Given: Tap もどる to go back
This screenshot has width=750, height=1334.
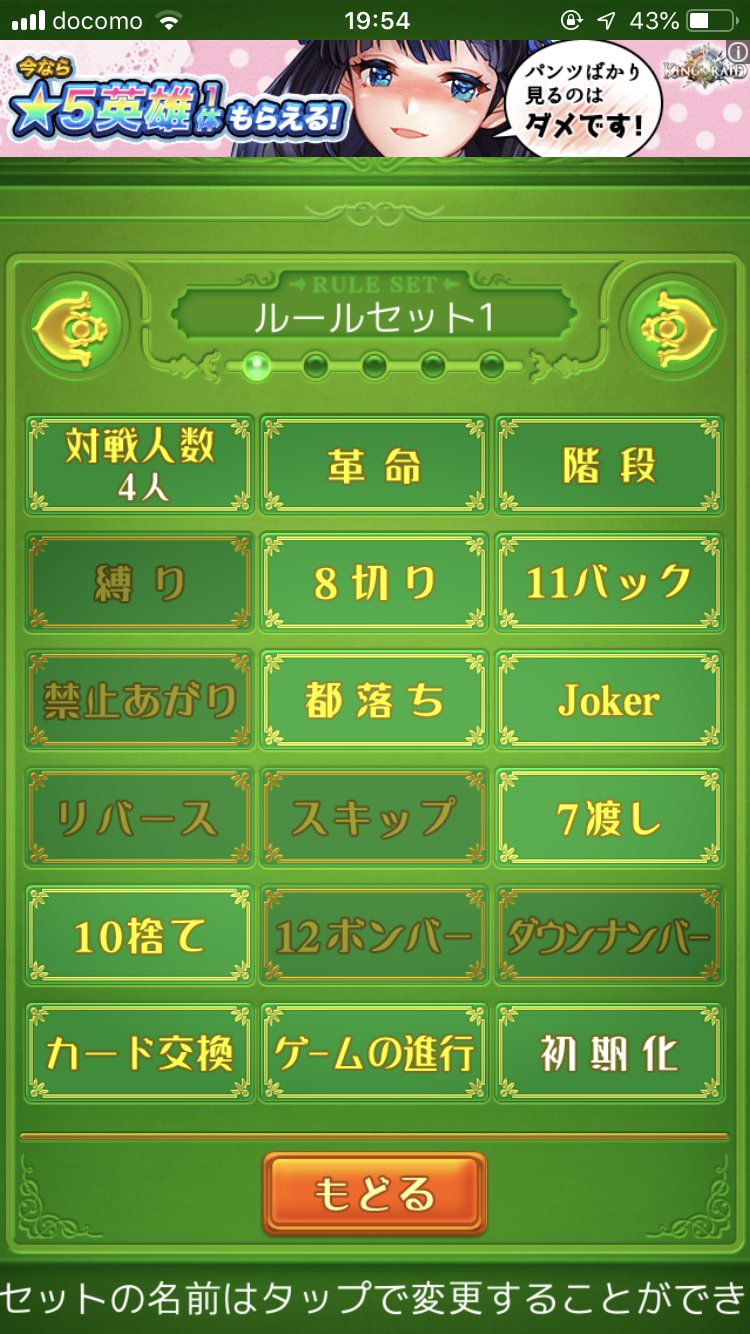Looking at the screenshot, I should pos(374,1193).
